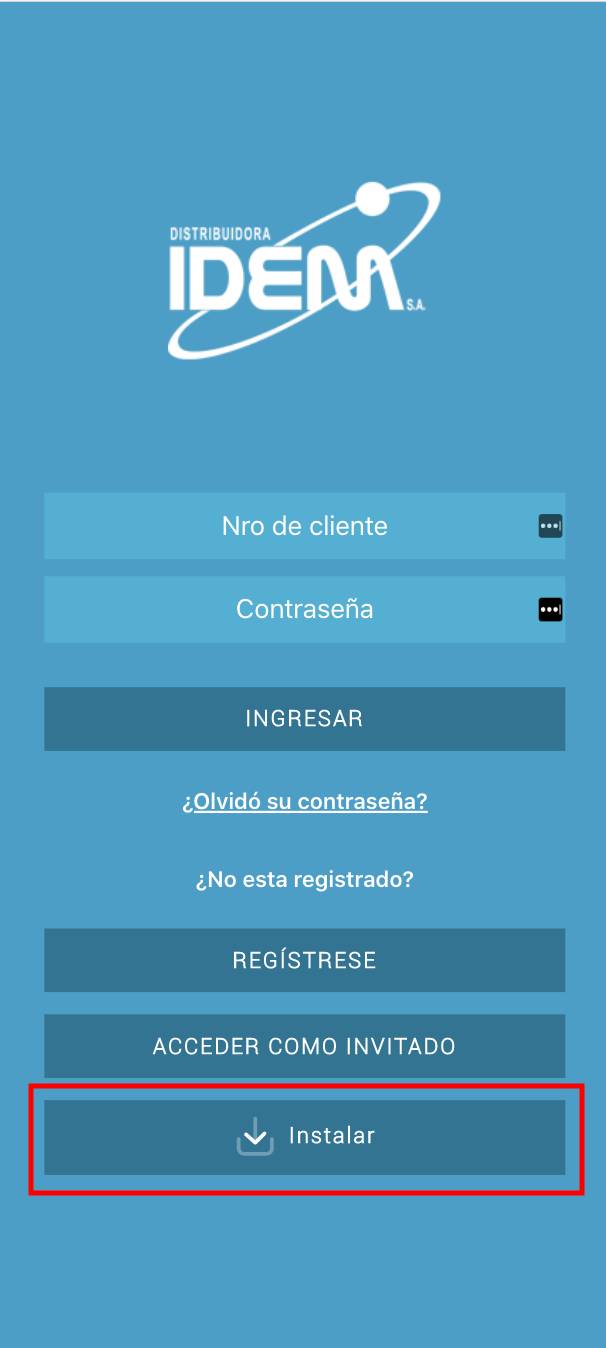Select the Contraseña password field
This screenshot has width=606, height=1348.
(x=304, y=609)
